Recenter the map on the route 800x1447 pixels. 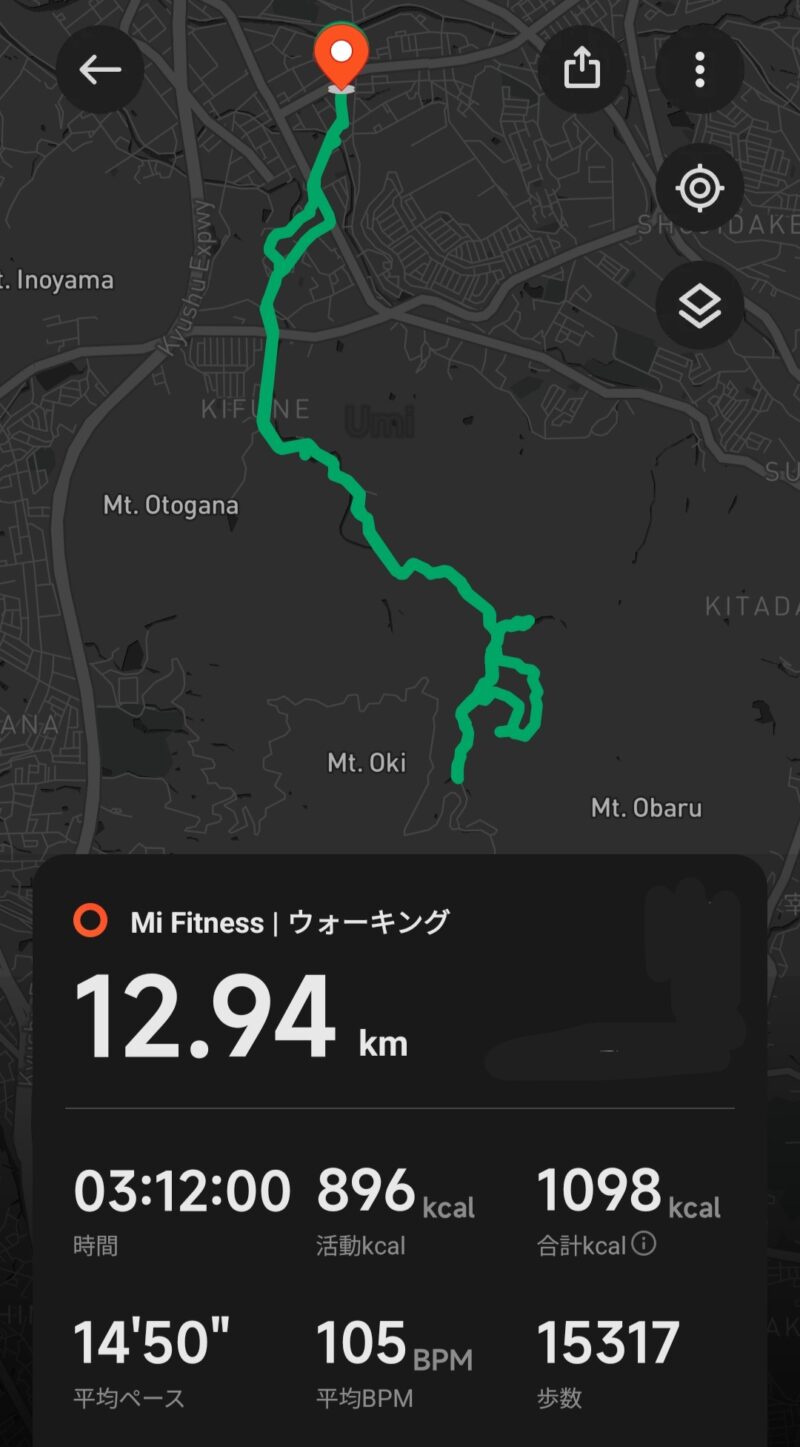tap(699, 188)
